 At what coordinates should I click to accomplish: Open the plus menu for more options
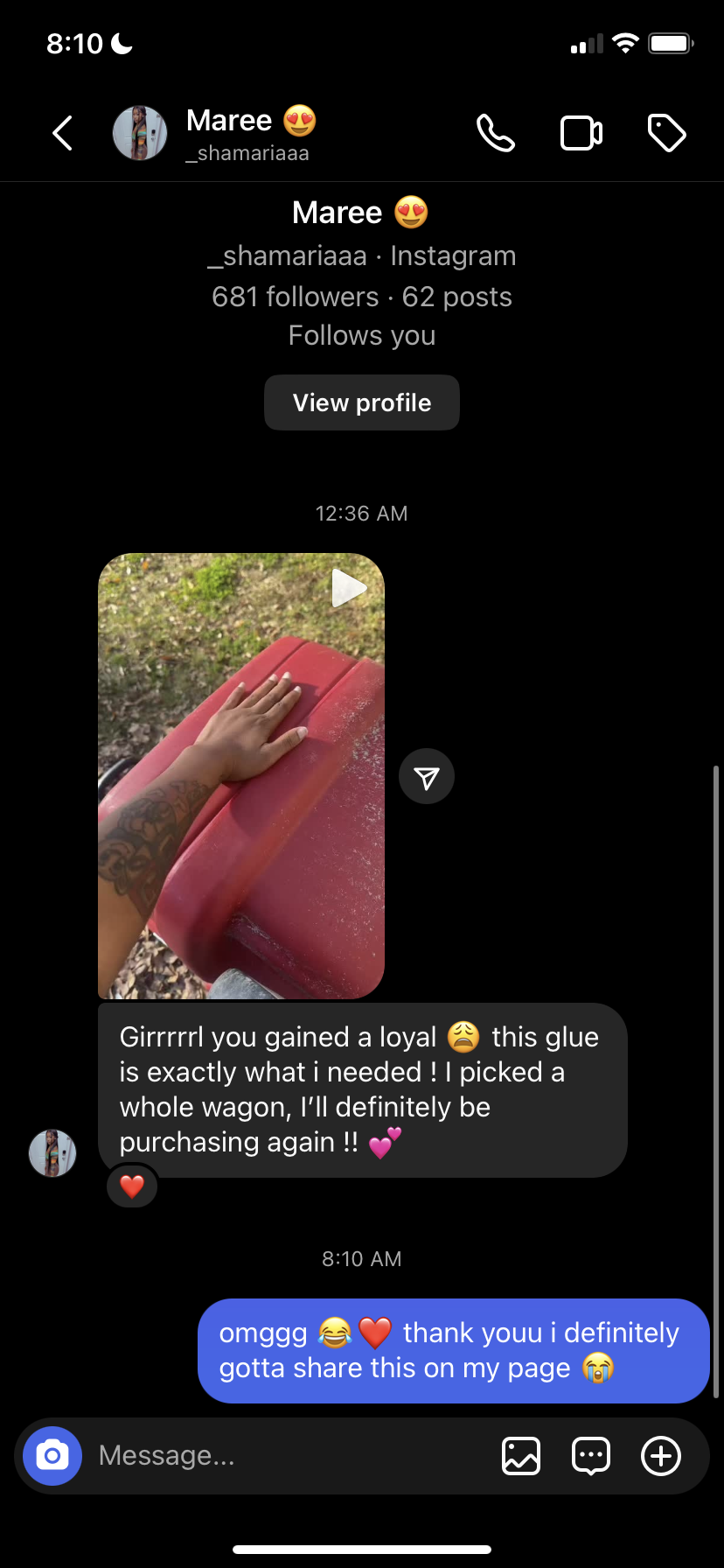[x=661, y=1456]
